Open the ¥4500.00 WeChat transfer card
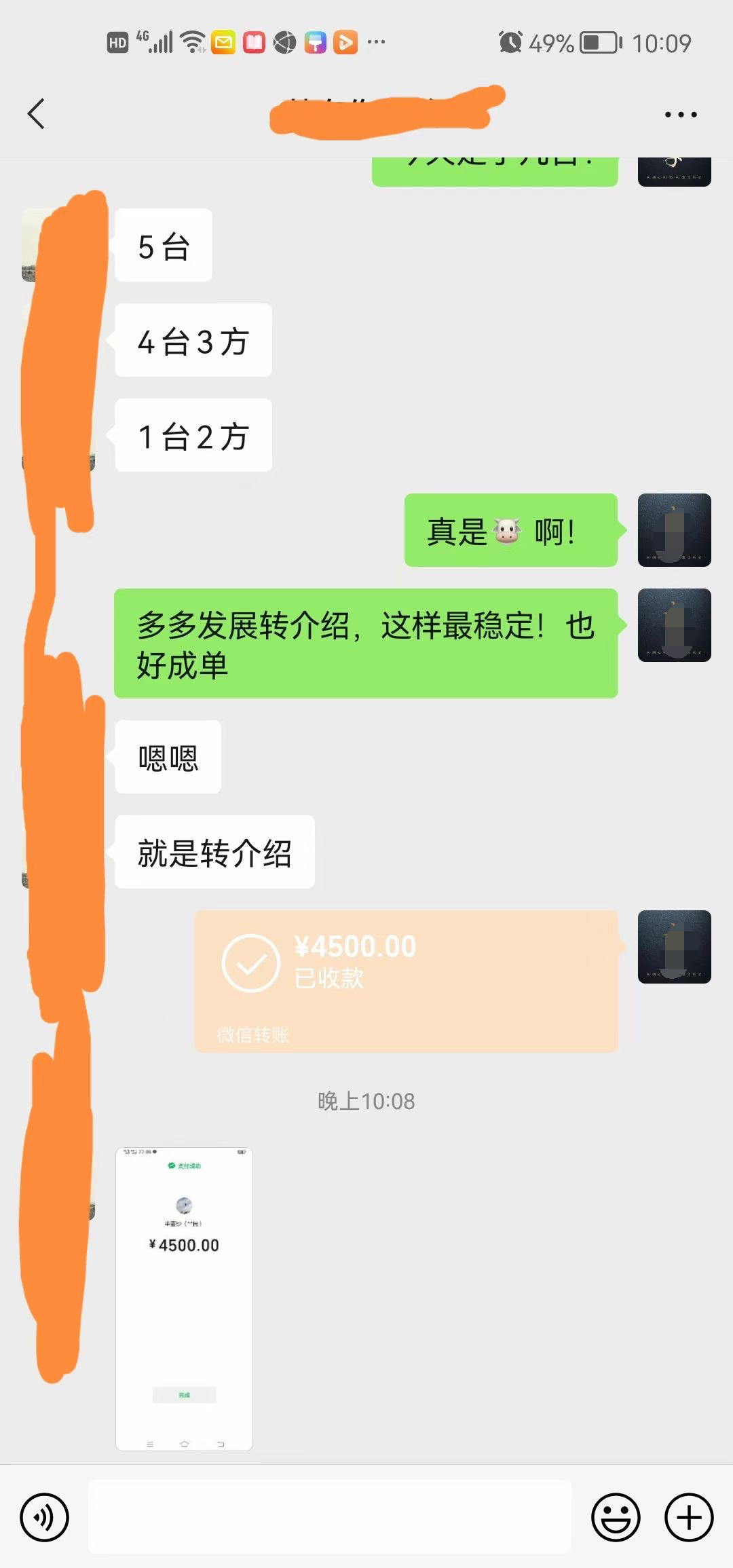Screen dimensions: 733x1568 coord(406,981)
